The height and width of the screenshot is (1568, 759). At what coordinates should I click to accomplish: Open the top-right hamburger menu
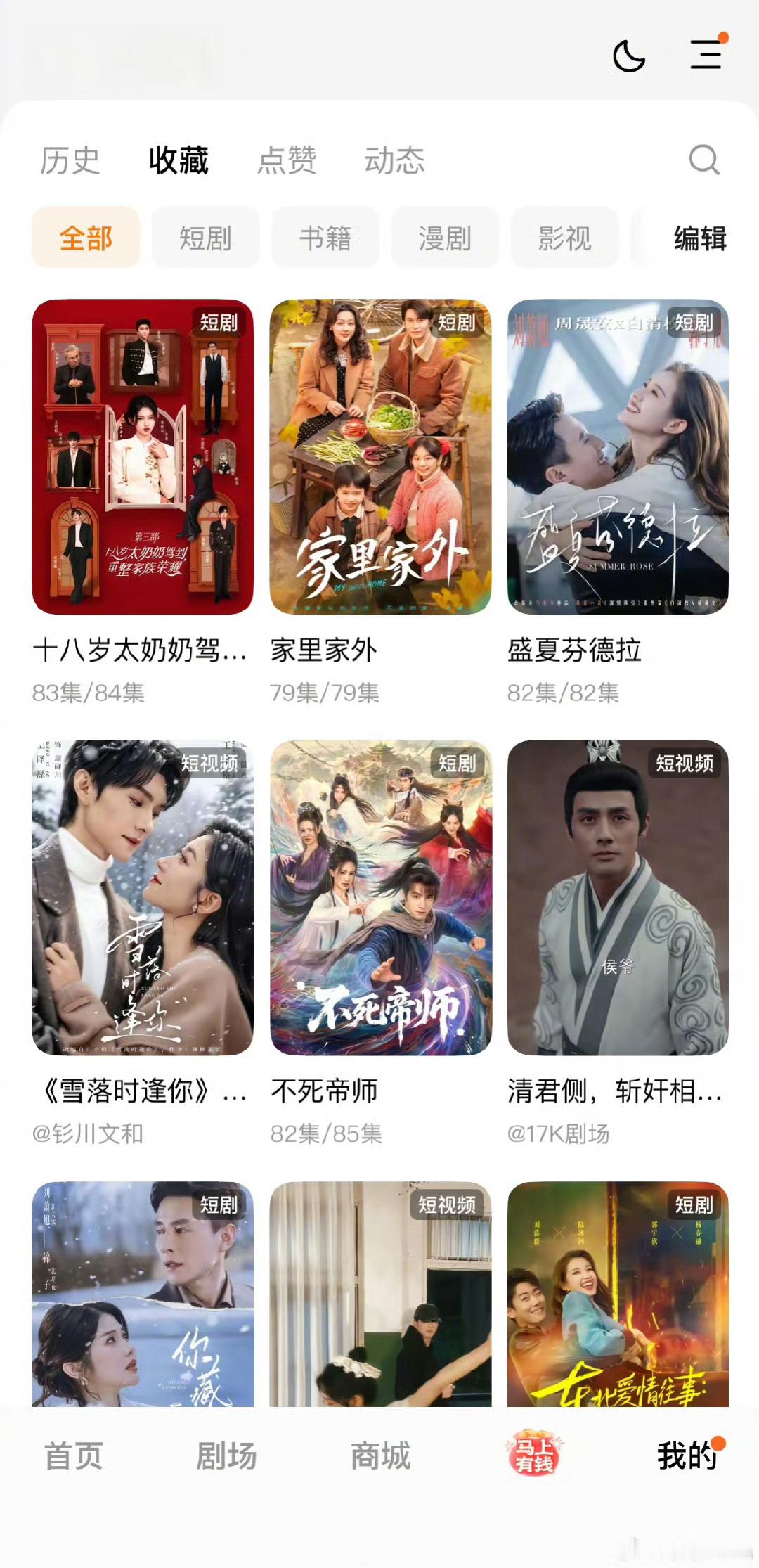click(706, 54)
